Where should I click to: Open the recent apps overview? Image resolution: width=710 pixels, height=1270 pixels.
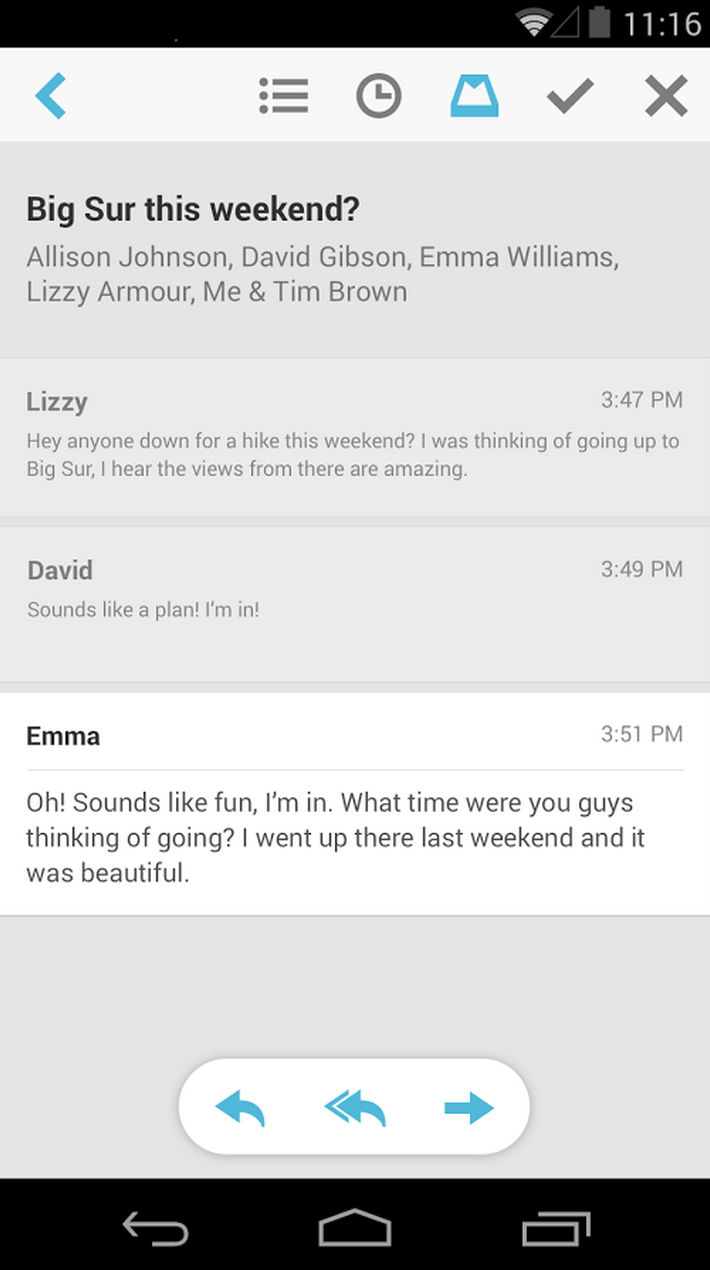coord(556,1227)
